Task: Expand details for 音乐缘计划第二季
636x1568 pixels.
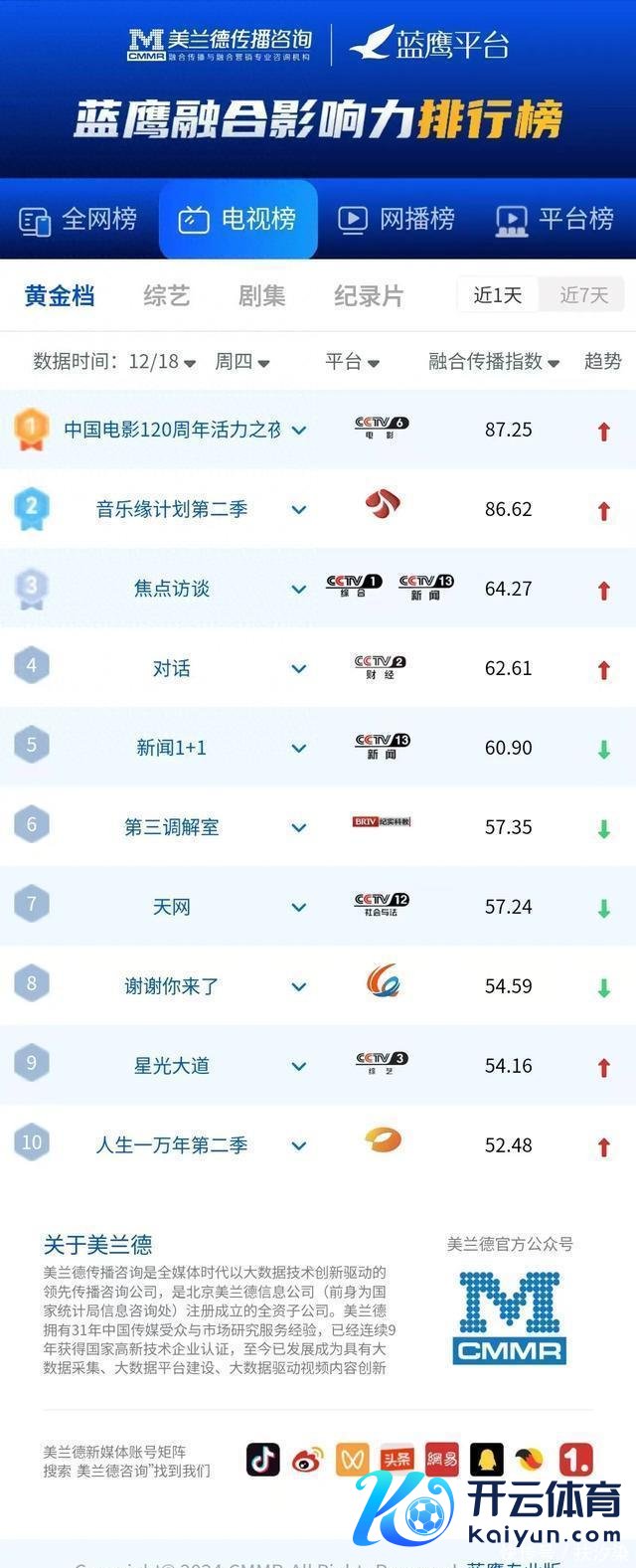Action: pos(299,510)
